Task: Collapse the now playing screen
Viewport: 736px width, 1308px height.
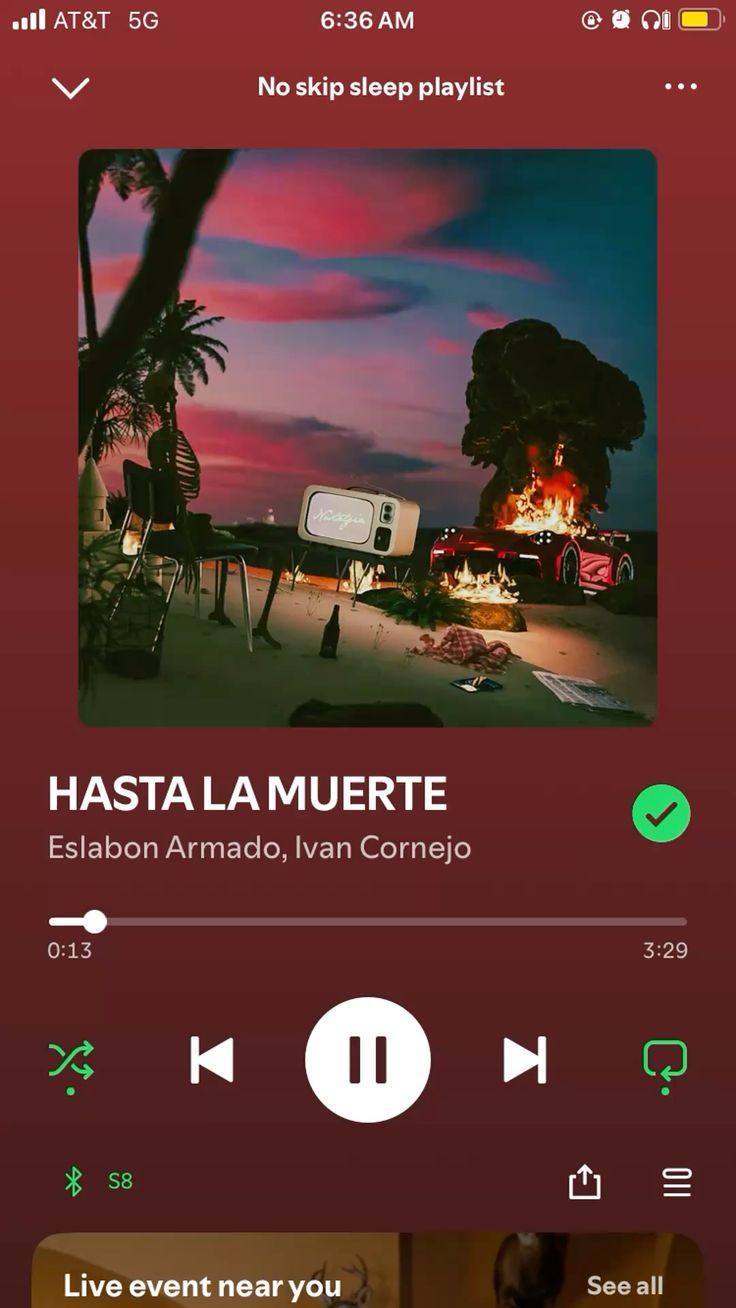Action: [x=70, y=88]
